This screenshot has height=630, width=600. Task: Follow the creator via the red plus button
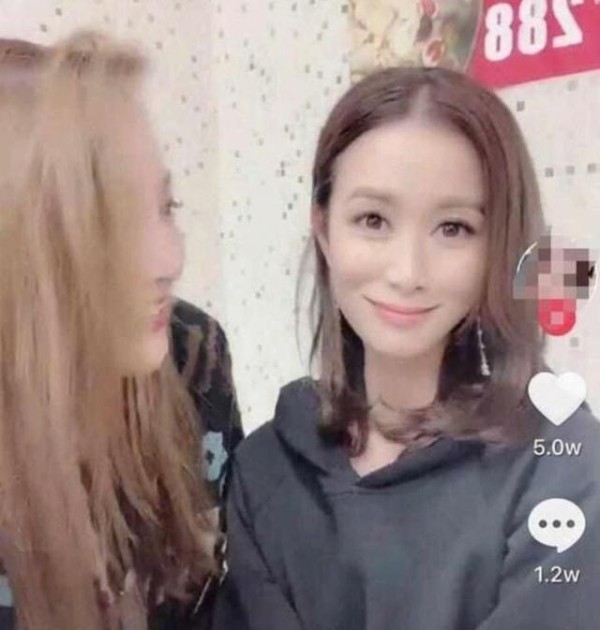tap(557, 316)
